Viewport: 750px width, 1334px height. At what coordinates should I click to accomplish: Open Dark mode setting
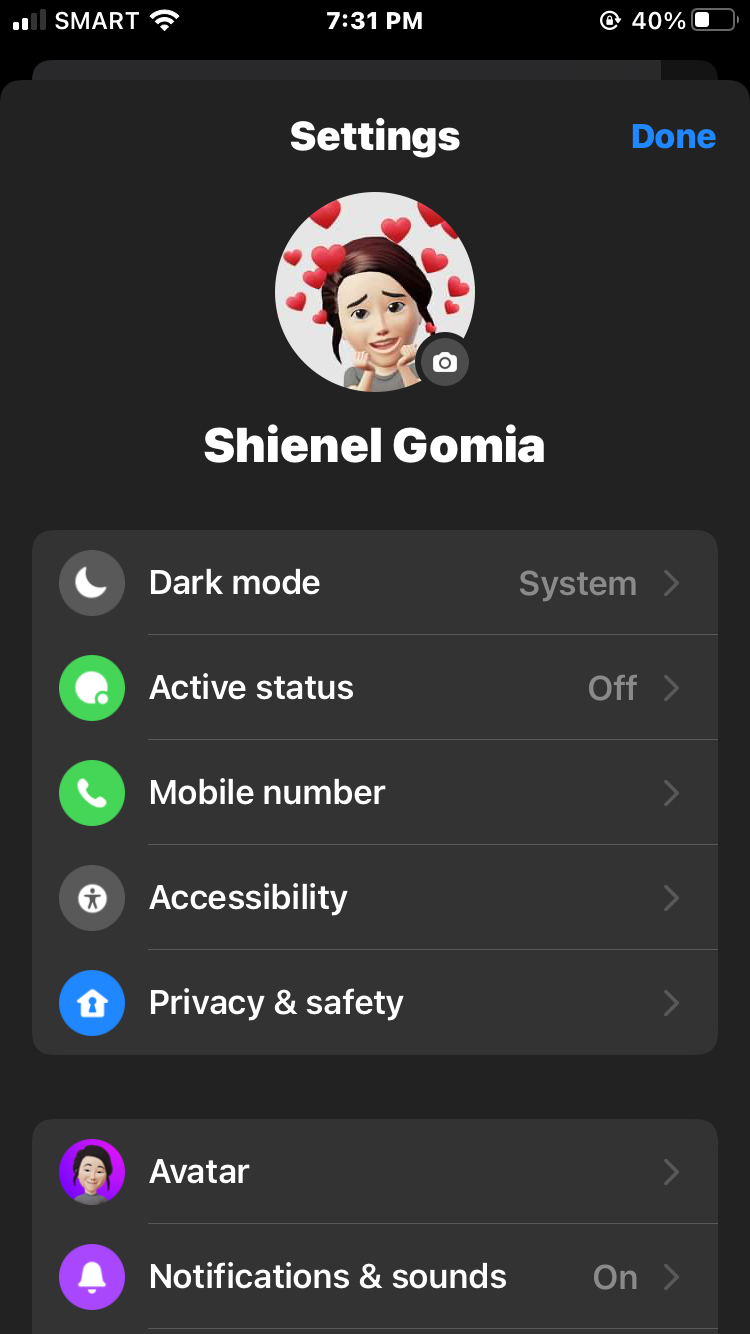pyautogui.click(x=375, y=582)
